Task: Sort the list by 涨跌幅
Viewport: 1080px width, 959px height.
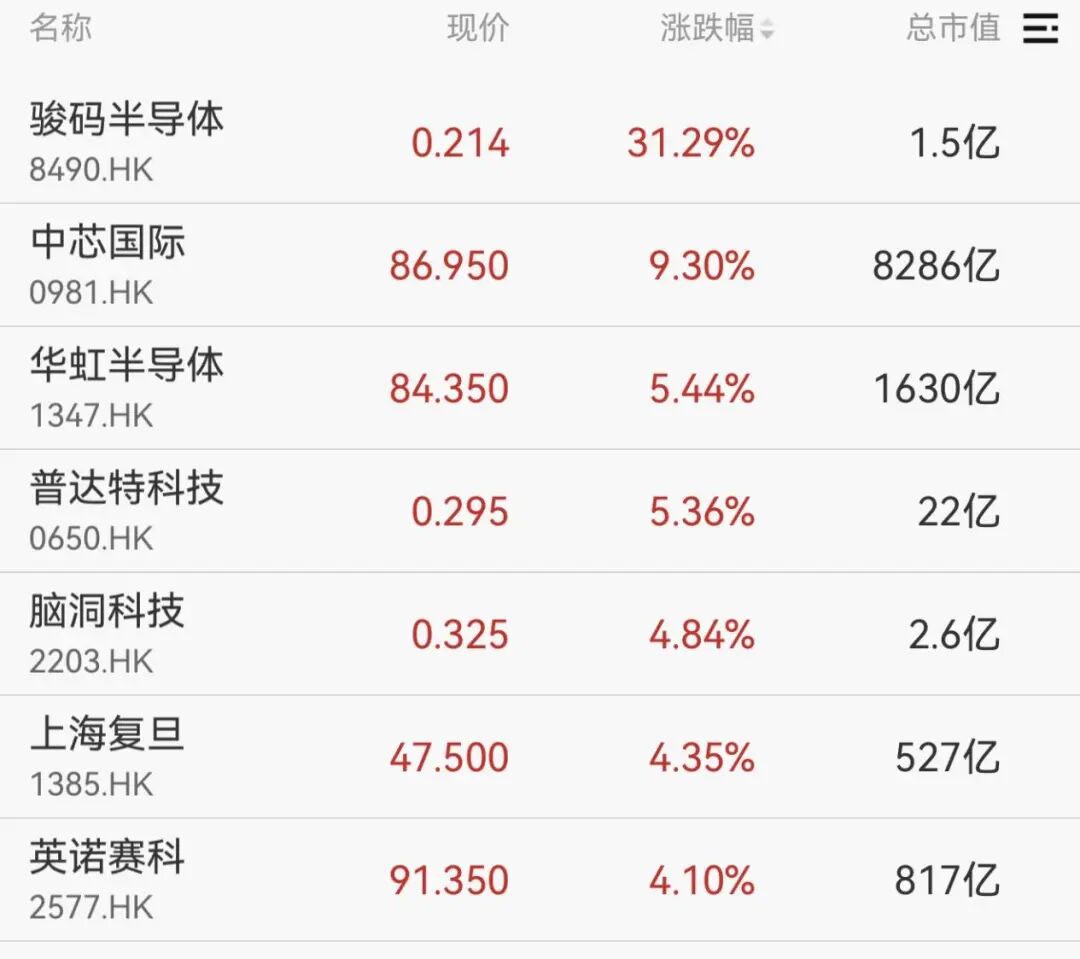Action: point(716,29)
